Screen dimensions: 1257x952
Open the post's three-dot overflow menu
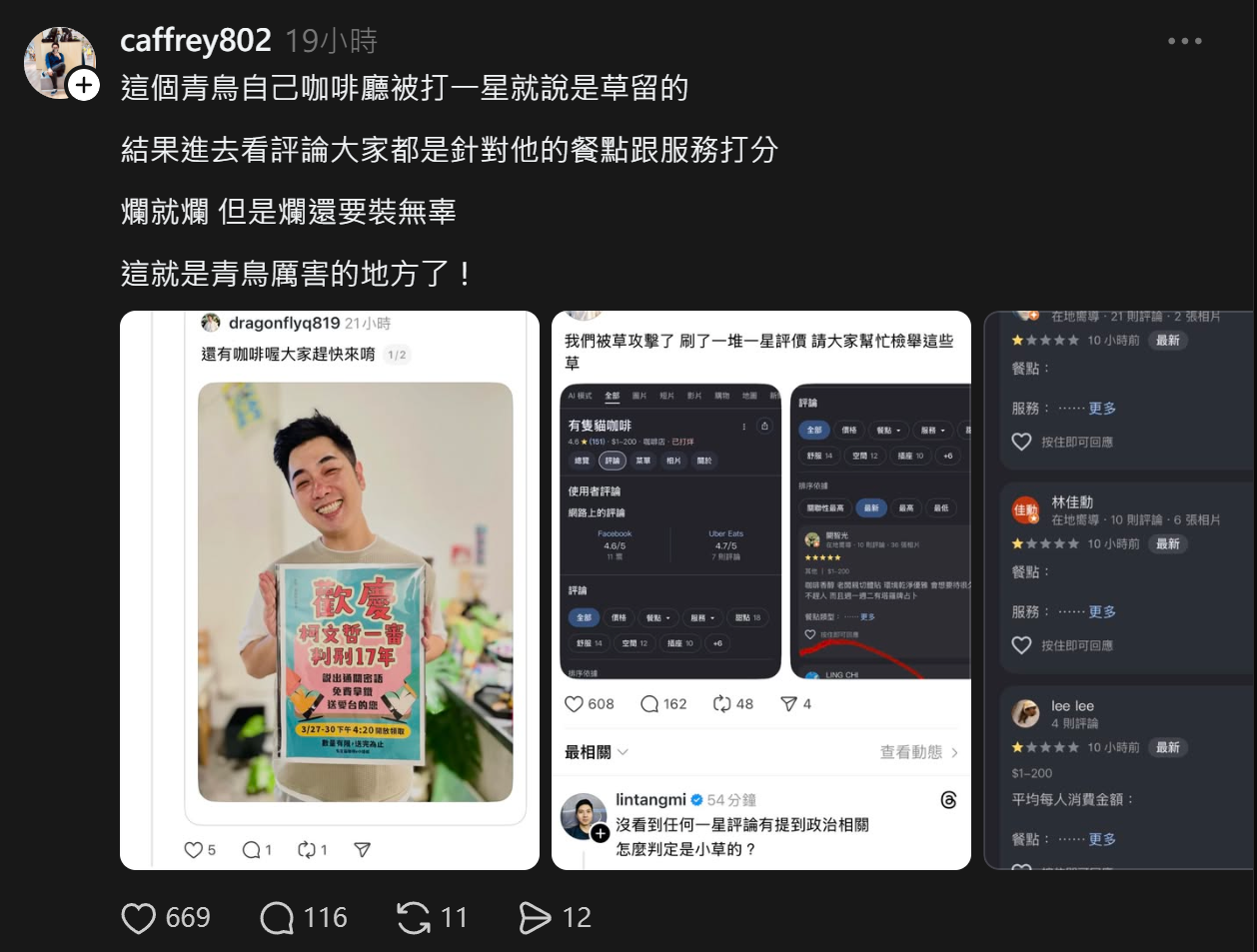tap(1184, 41)
